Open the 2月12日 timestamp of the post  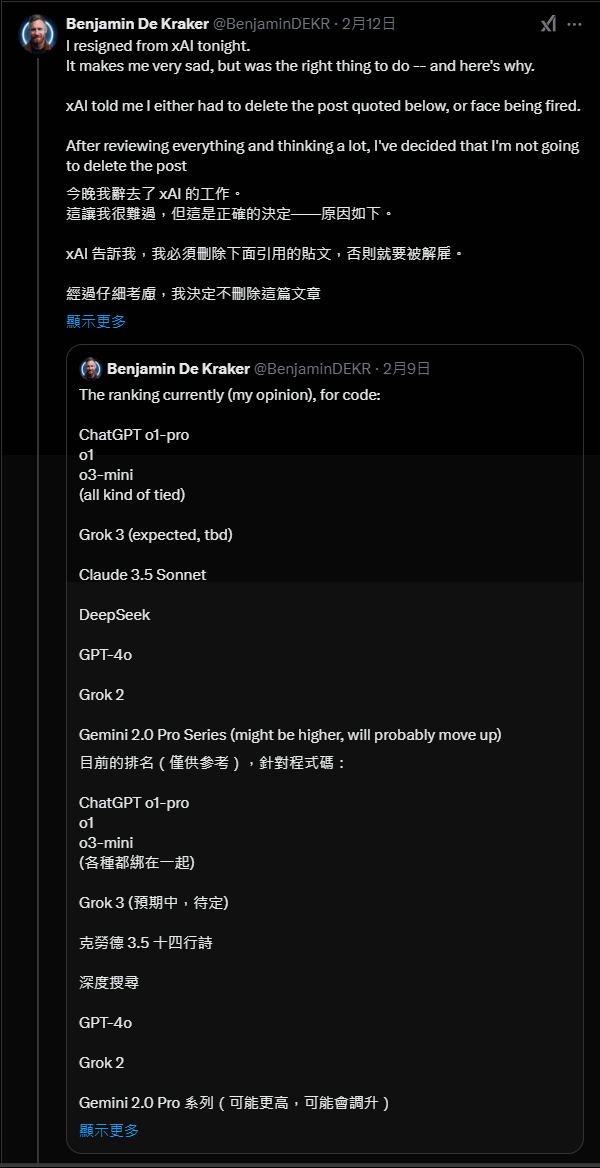point(368,24)
